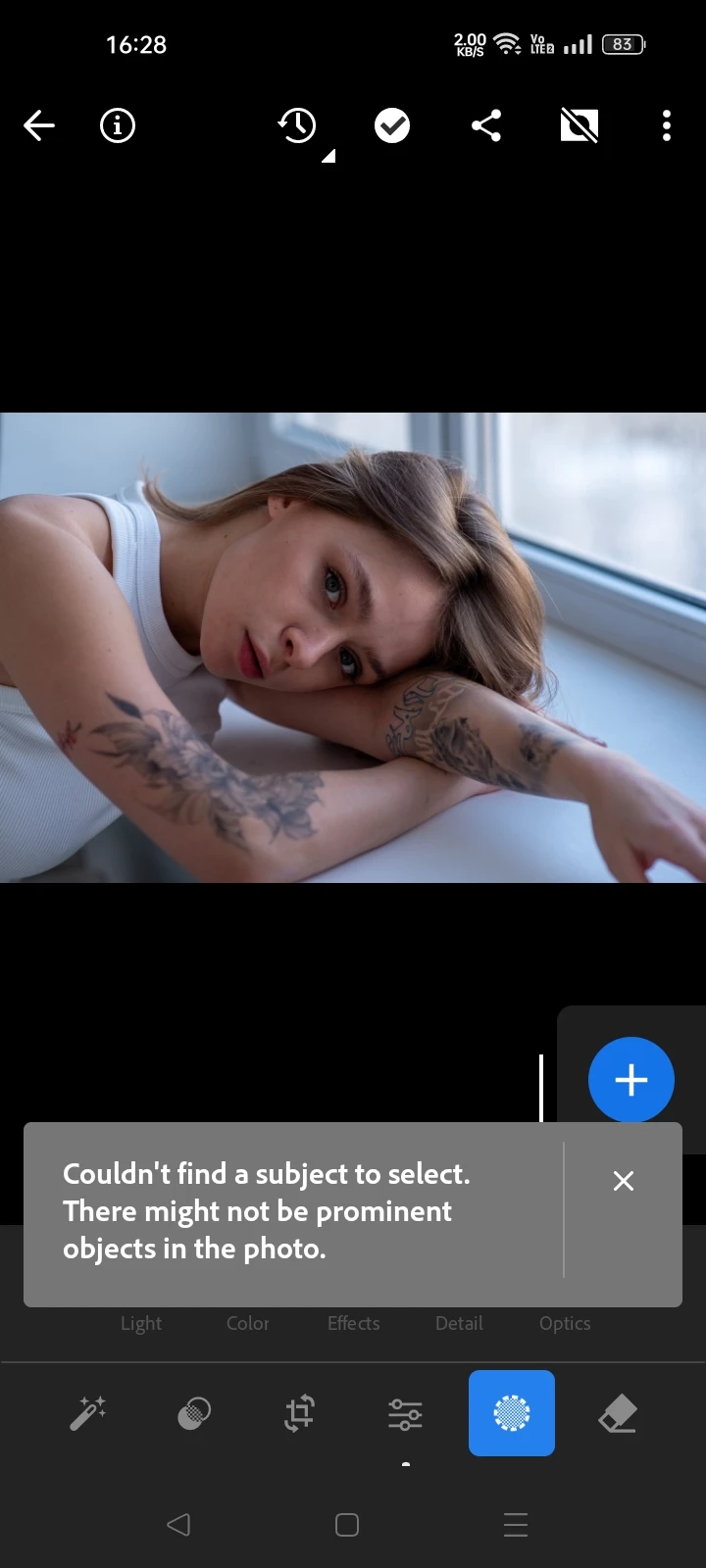Select the highlighted masking tool
Image resolution: width=706 pixels, height=1568 pixels.
click(512, 1413)
